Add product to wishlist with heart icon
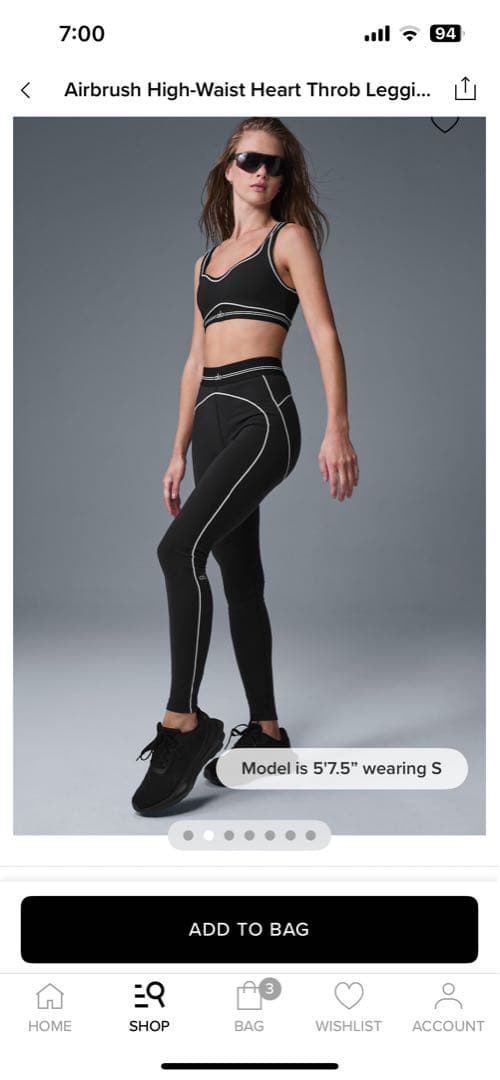 tap(444, 124)
